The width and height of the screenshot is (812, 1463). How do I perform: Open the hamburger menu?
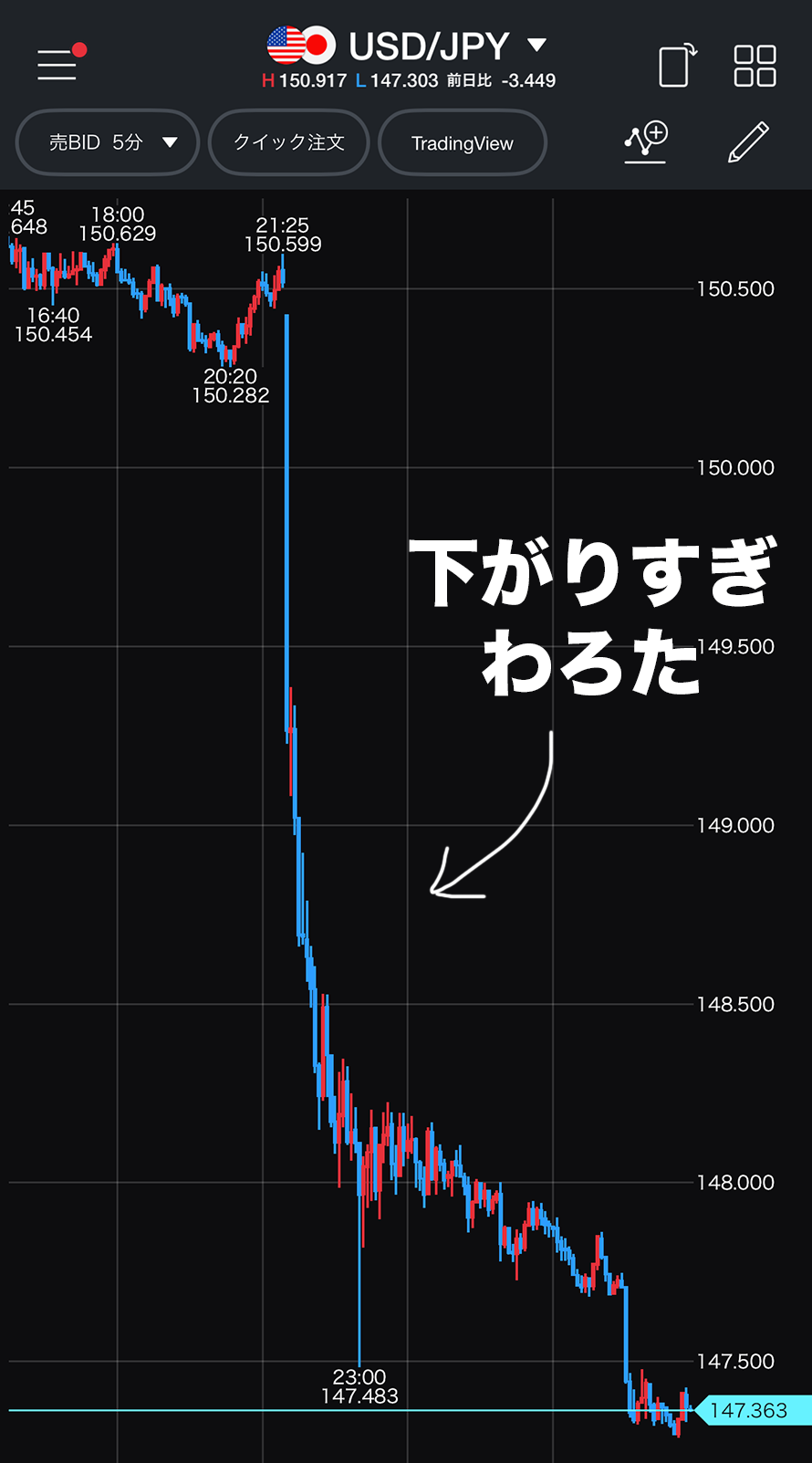[58, 64]
